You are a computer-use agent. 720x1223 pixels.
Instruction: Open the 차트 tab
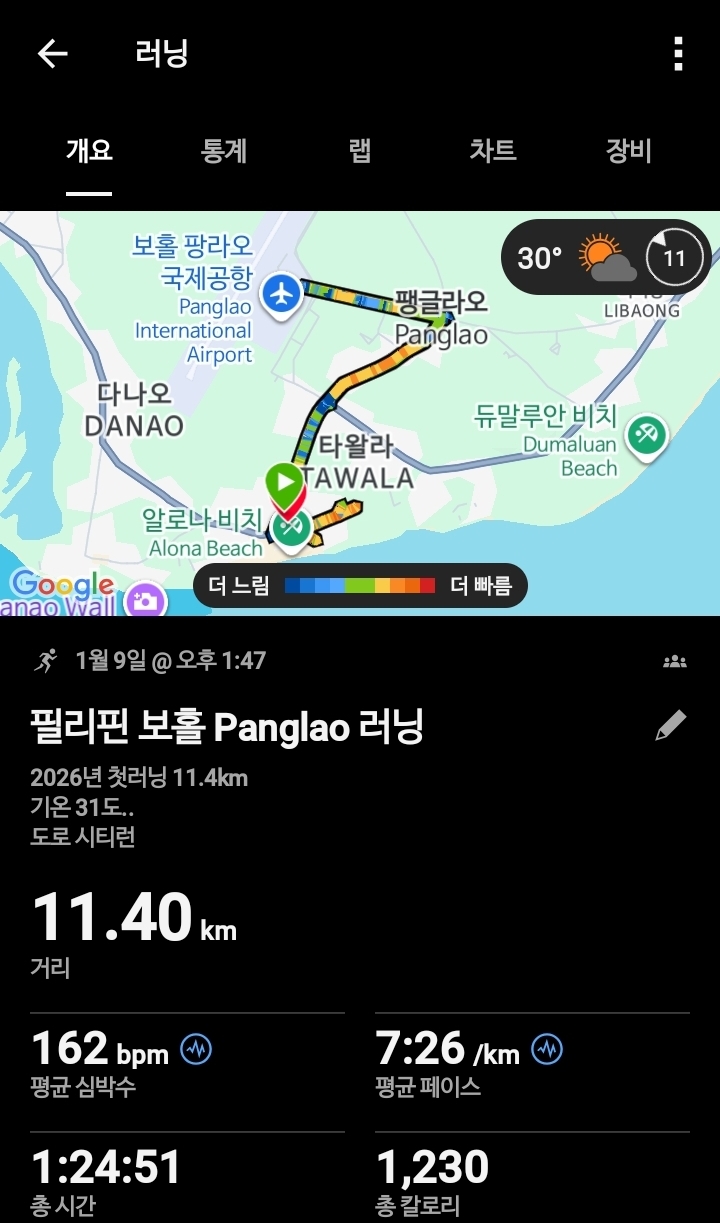(x=492, y=151)
